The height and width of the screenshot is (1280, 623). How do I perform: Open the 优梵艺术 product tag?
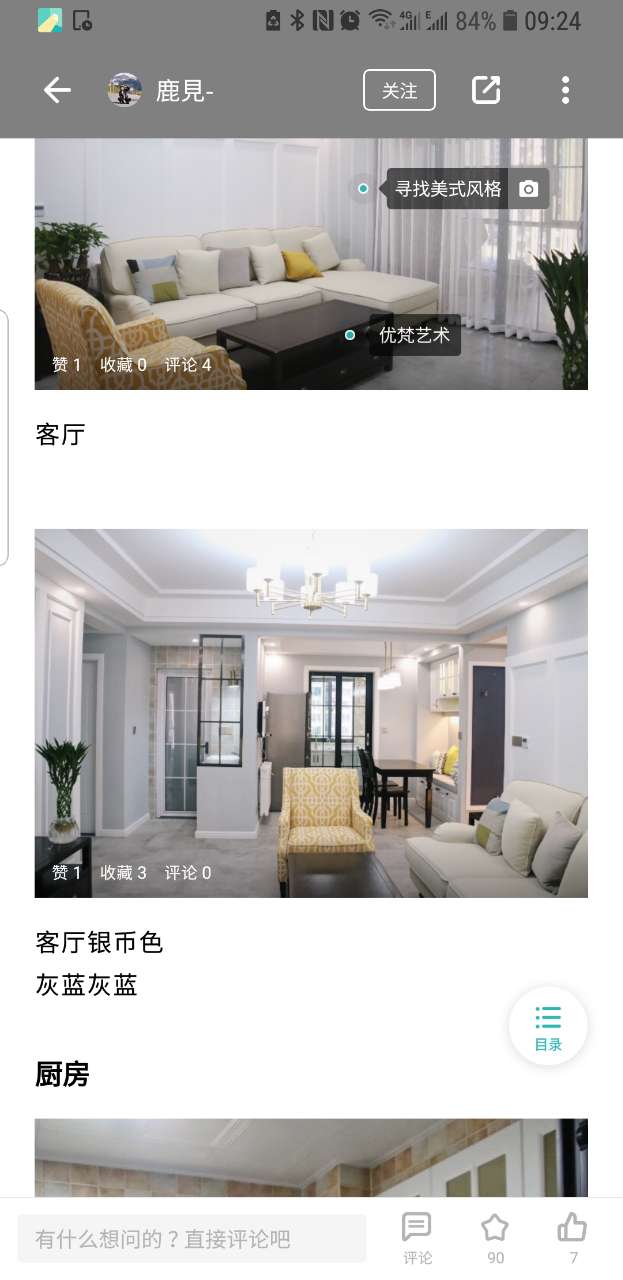pos(414,335)
